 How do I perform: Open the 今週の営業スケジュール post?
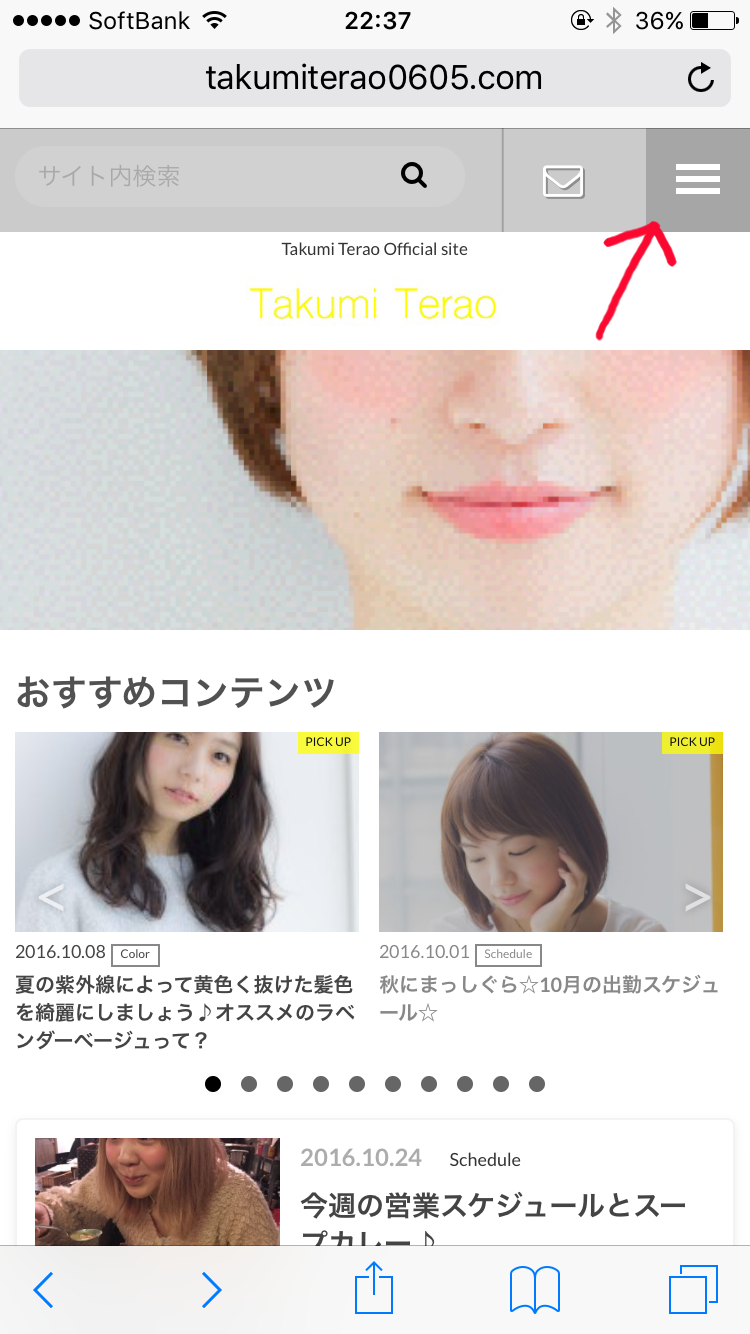point(494,1206)
